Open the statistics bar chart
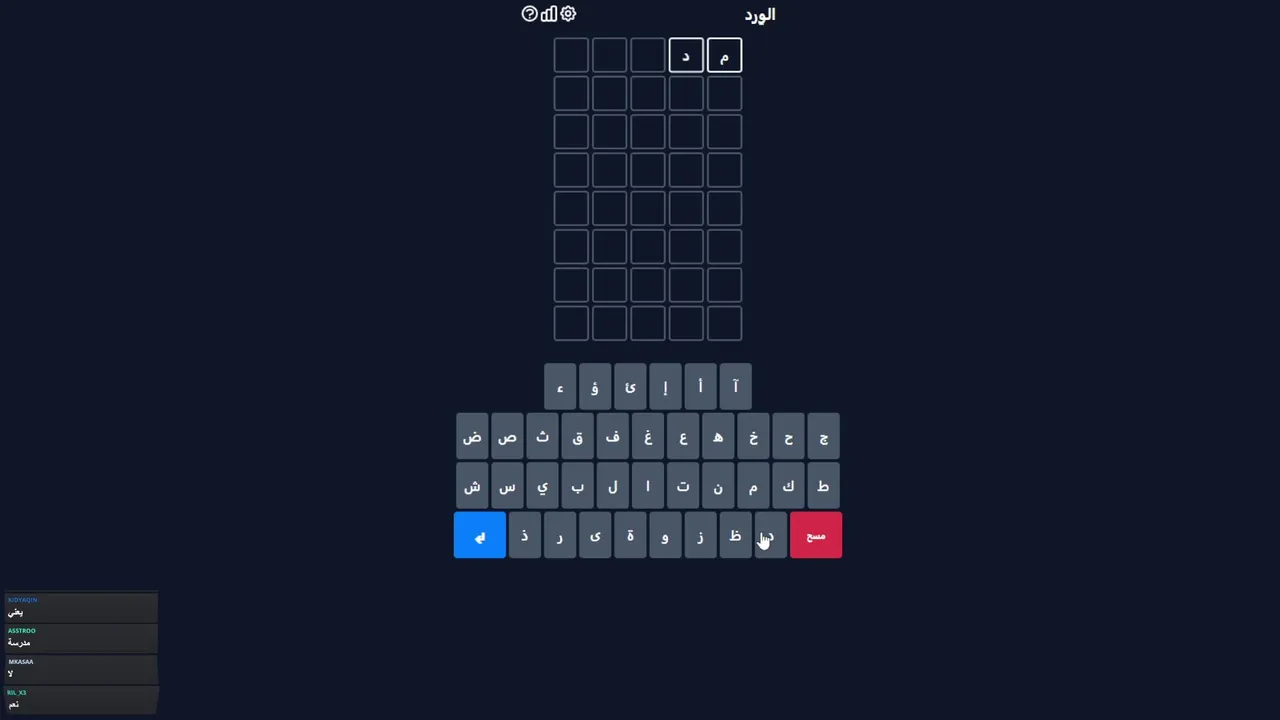 pos(549,14)
